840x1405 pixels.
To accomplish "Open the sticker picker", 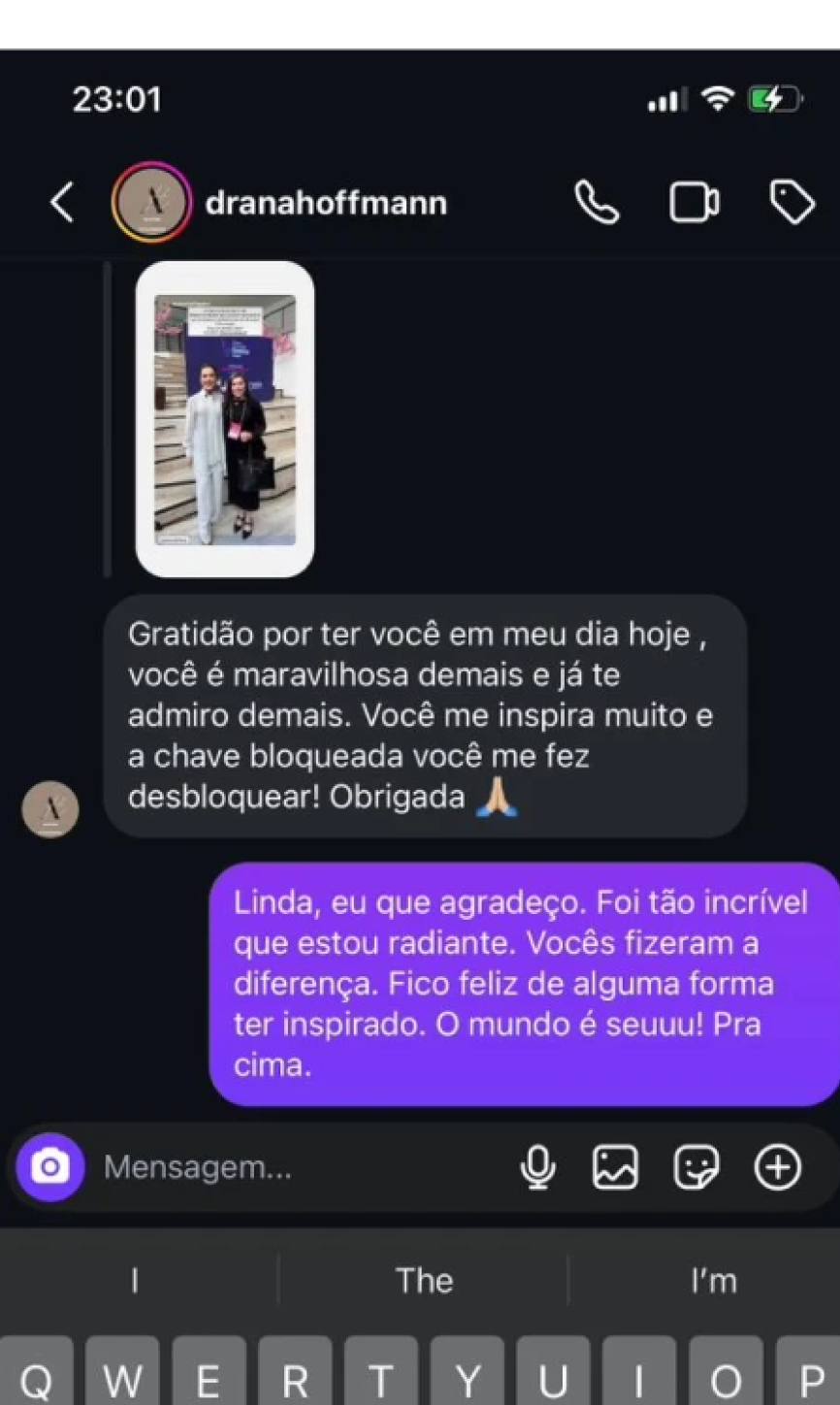I will [696, 1166].
